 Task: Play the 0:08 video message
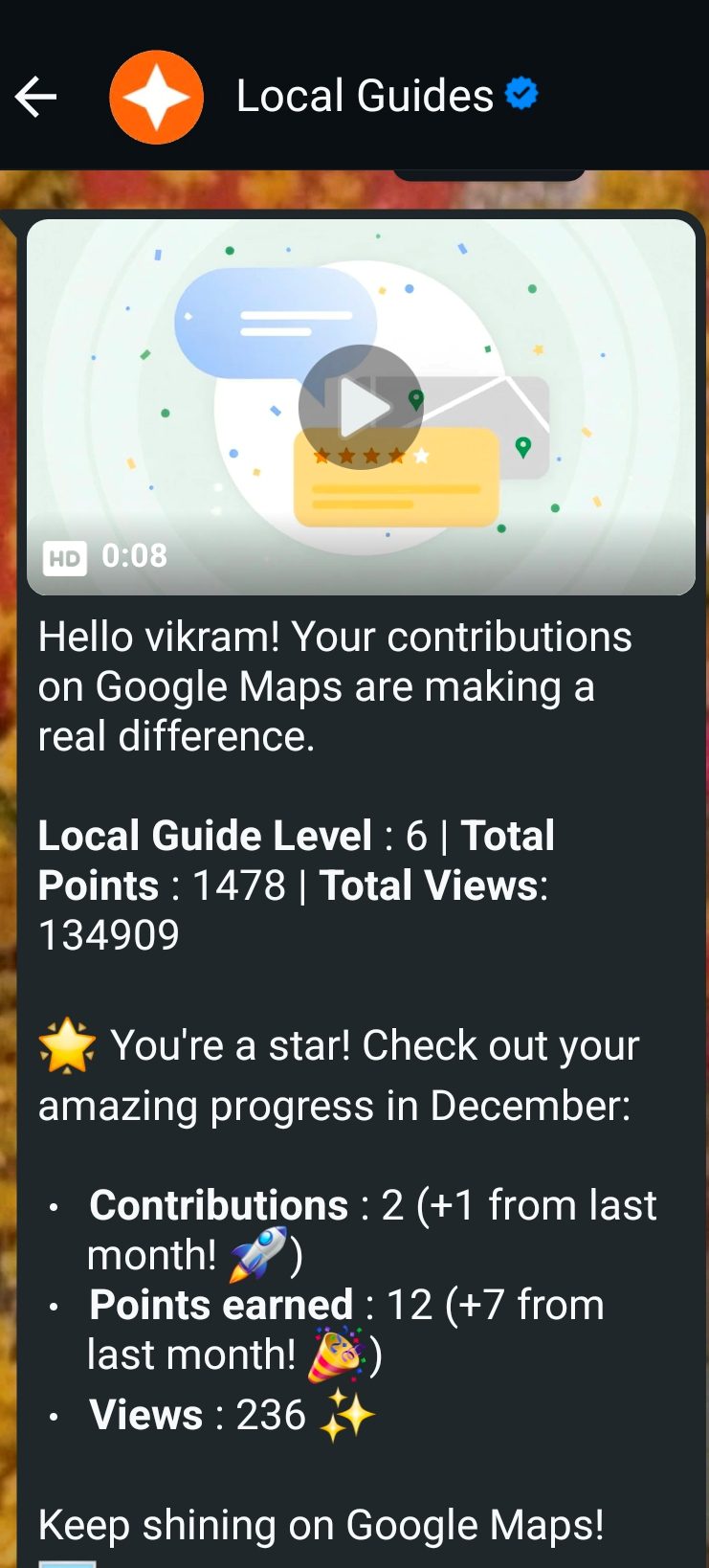(x=361, y=407)
